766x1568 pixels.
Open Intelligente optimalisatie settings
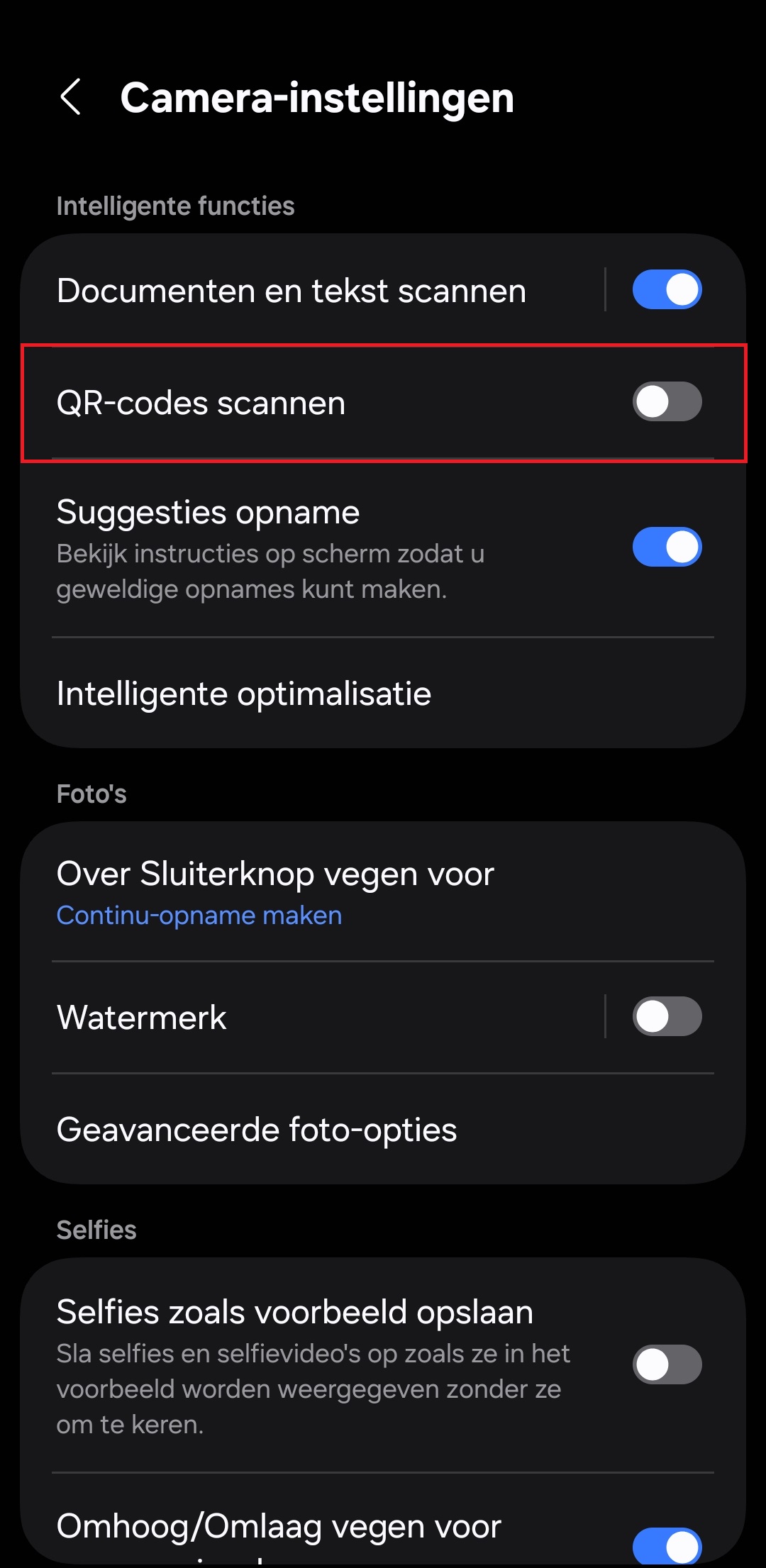click(243, 694)
